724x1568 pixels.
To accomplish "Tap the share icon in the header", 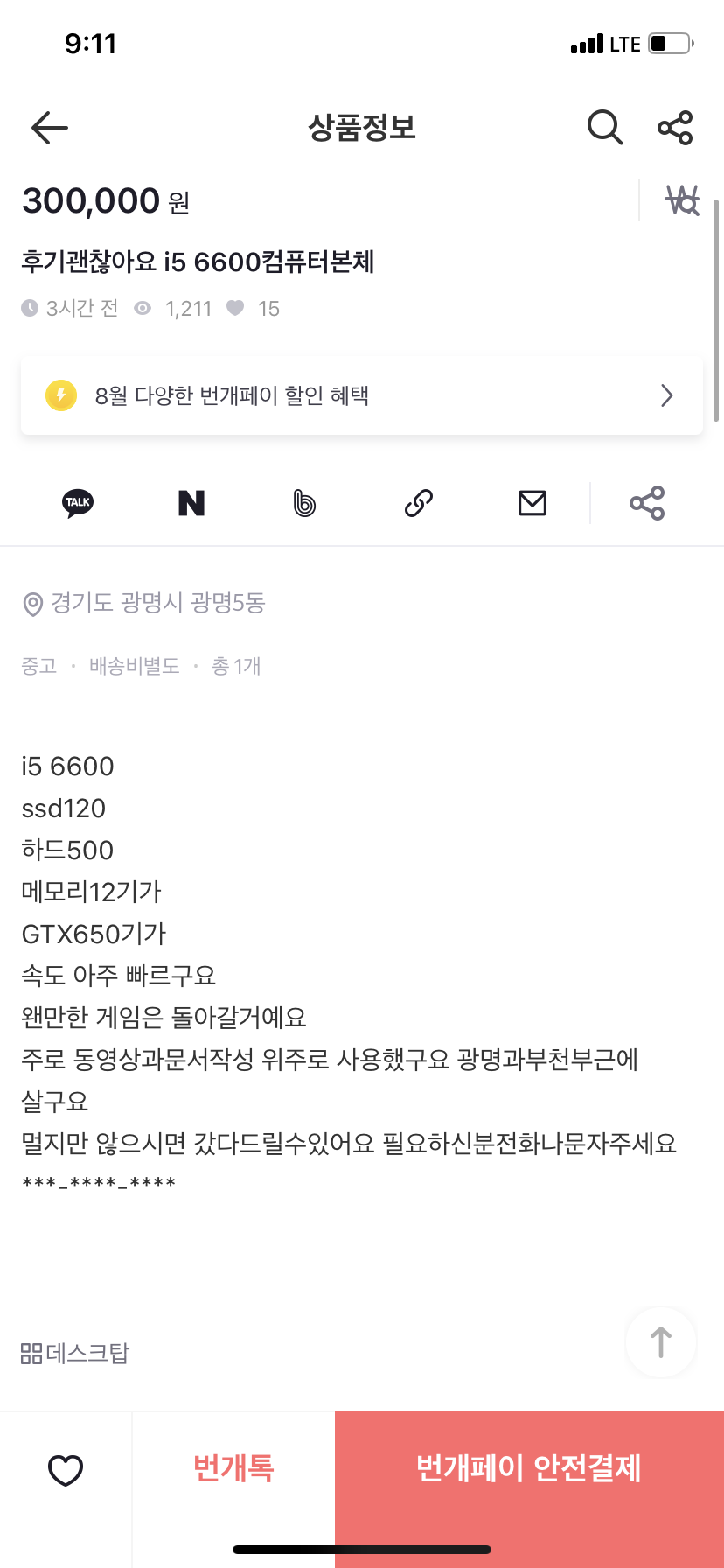I will tap(675, 128).
